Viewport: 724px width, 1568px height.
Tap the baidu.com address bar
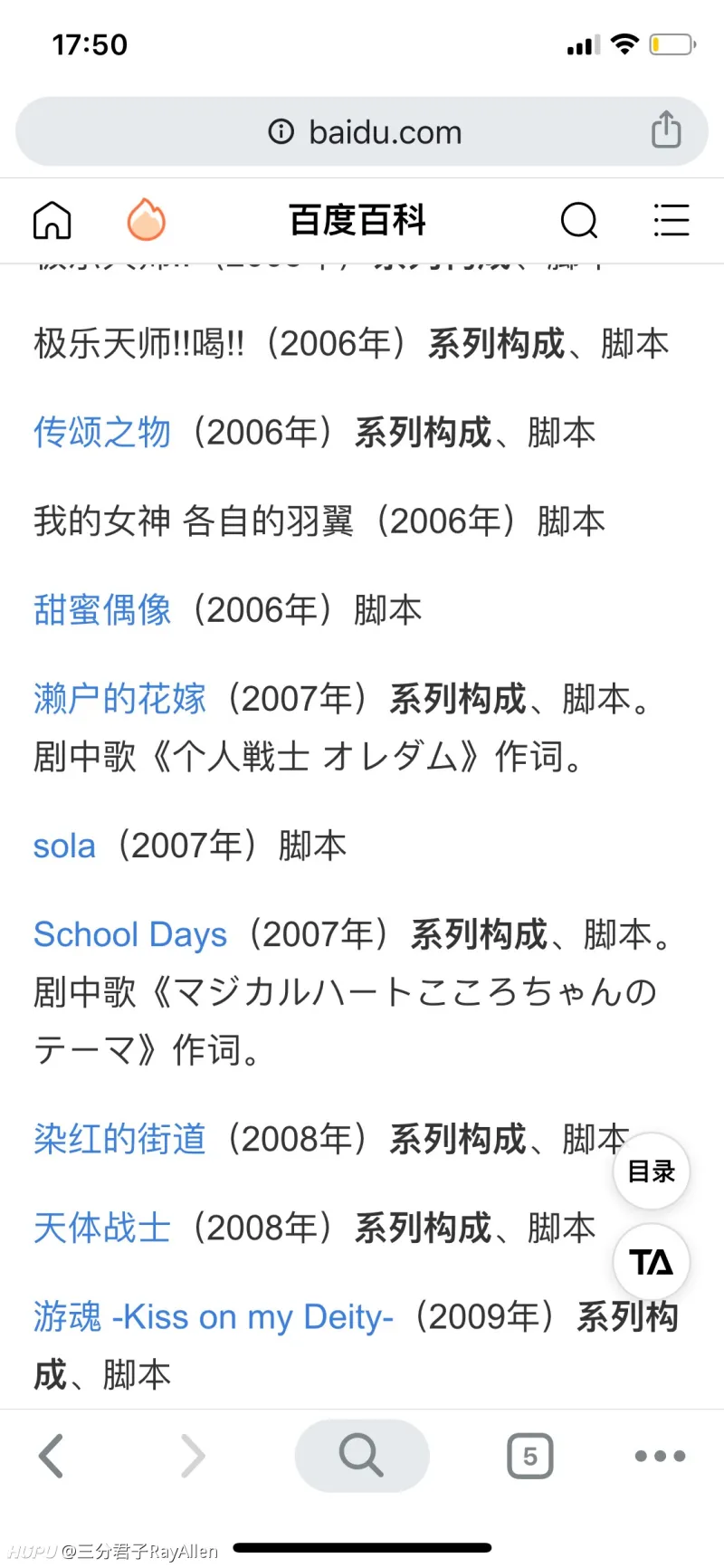tap(362, 131)
